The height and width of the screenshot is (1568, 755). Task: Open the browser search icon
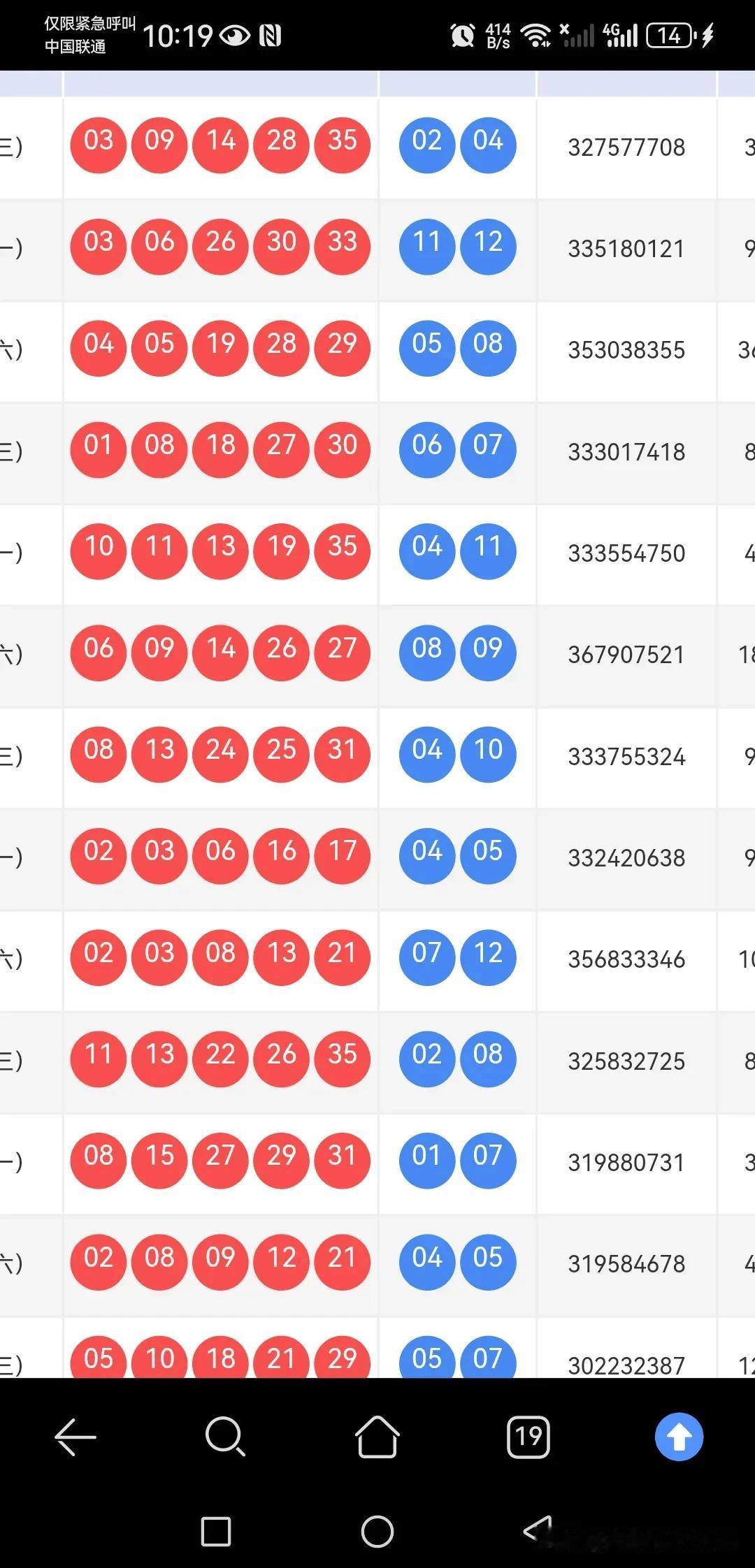(x=226, y=1437)
